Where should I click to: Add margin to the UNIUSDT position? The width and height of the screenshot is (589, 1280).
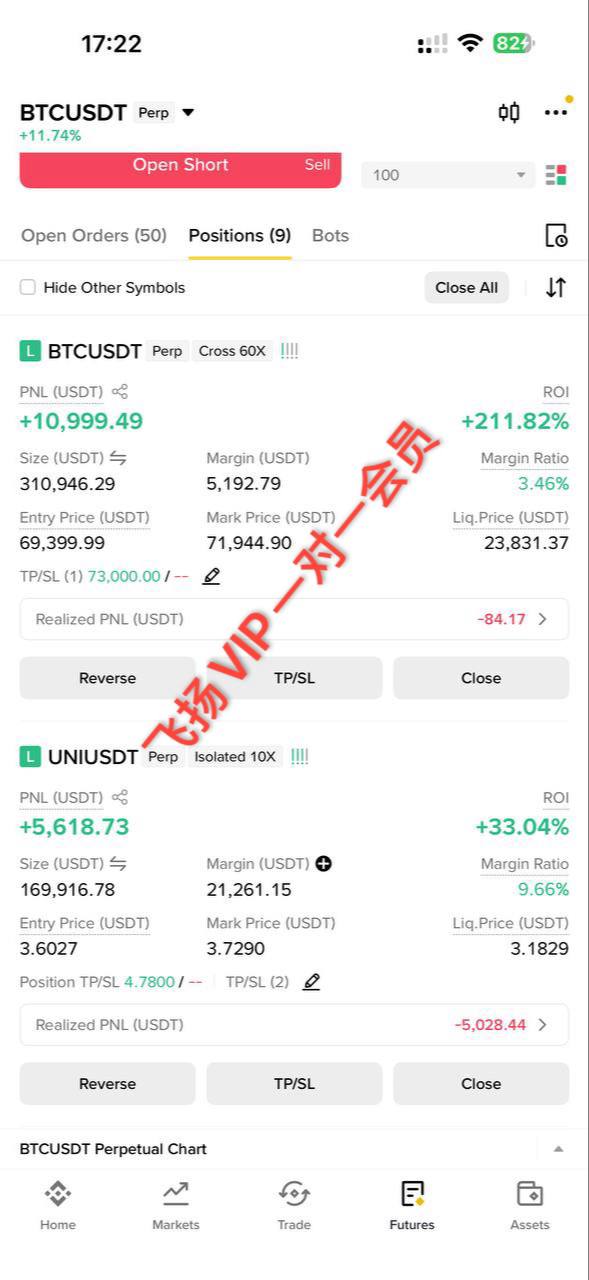point(323,864)
